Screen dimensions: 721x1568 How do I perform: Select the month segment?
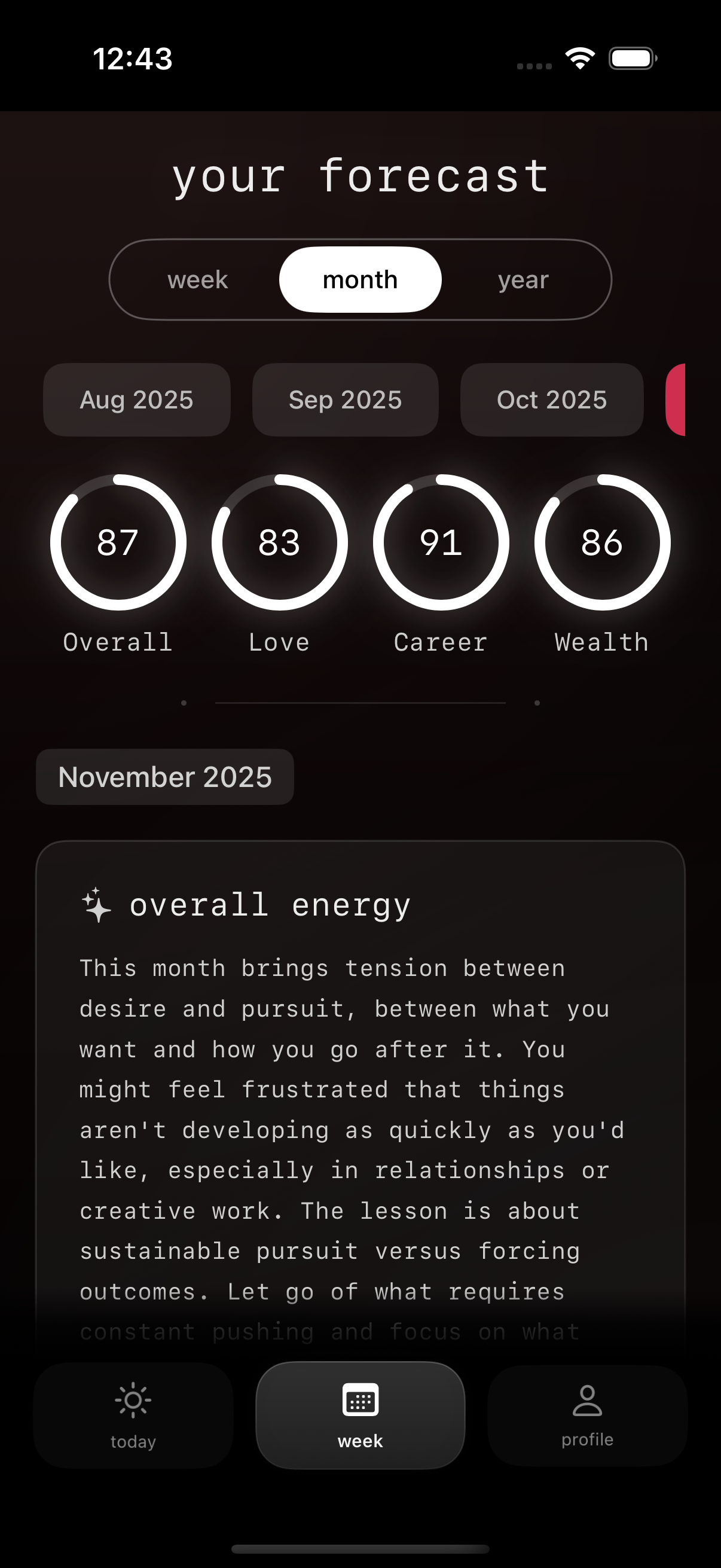click(x=360, y=279)
